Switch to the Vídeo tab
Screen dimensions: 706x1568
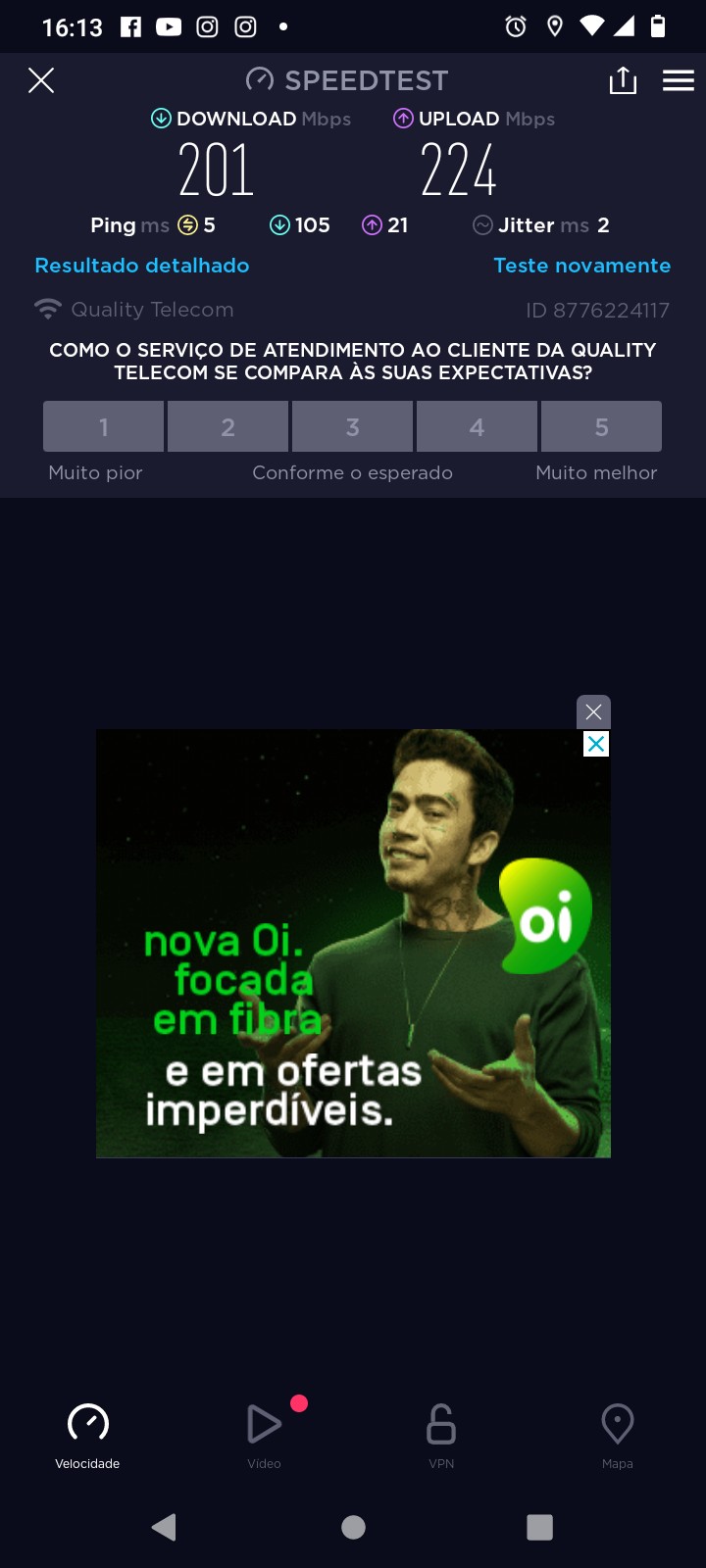pyautogui.click(x=264, y=1434)
